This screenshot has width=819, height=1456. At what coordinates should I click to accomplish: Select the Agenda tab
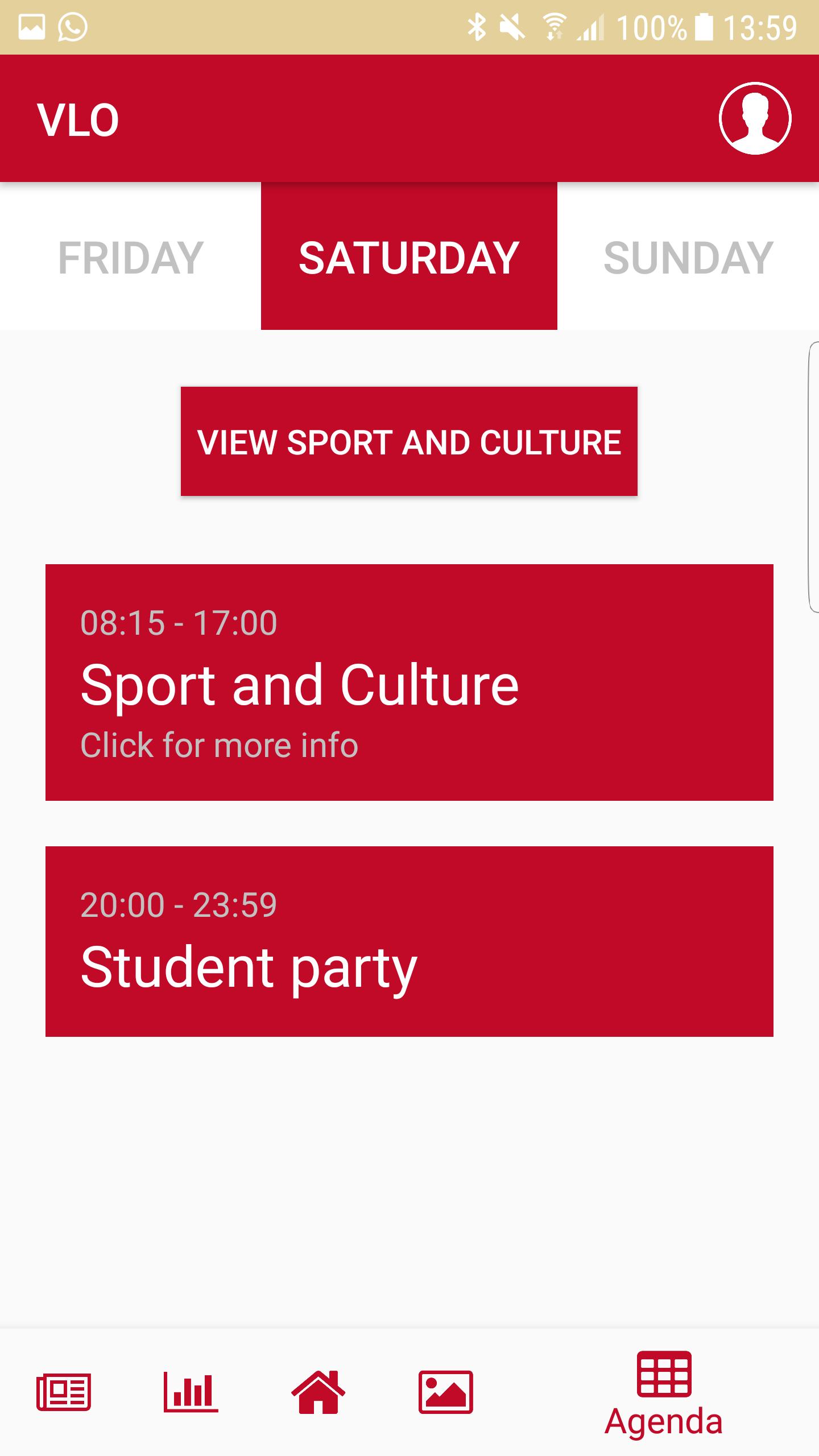664,1393
